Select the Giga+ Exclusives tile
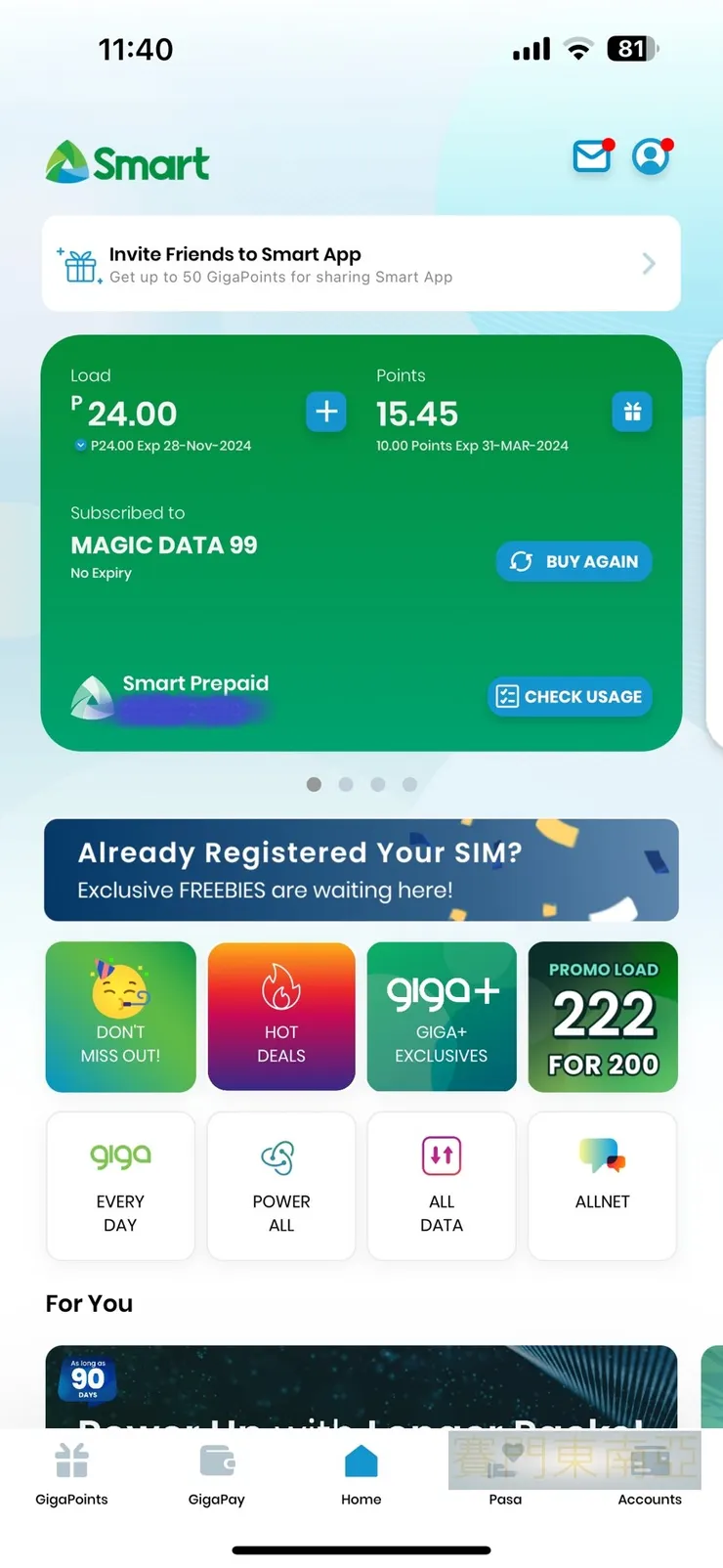The image size is (723, 1568). coord(442,1017)
